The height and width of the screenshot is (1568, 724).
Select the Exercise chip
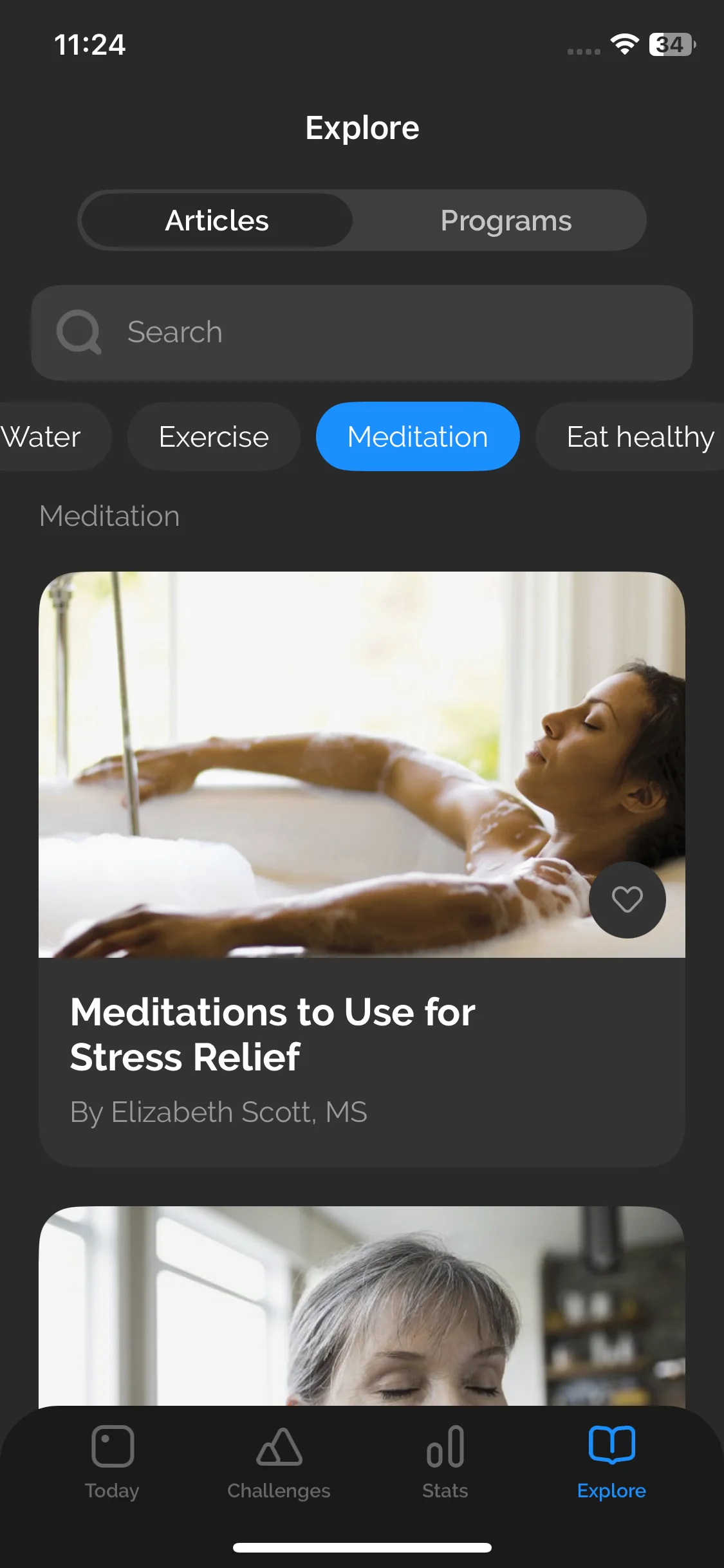pyautogui.click(x=214, y=437)
